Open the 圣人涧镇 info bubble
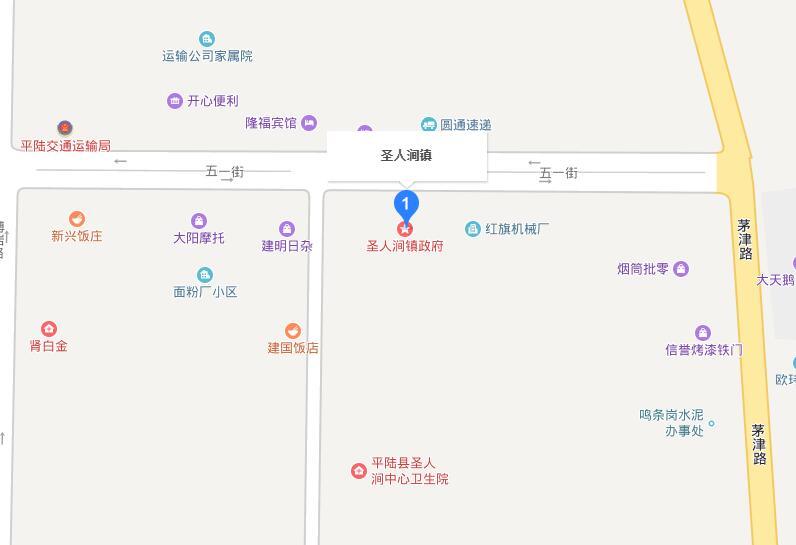Viewport: 796px width, 545px height. click(x=406, y=155)
